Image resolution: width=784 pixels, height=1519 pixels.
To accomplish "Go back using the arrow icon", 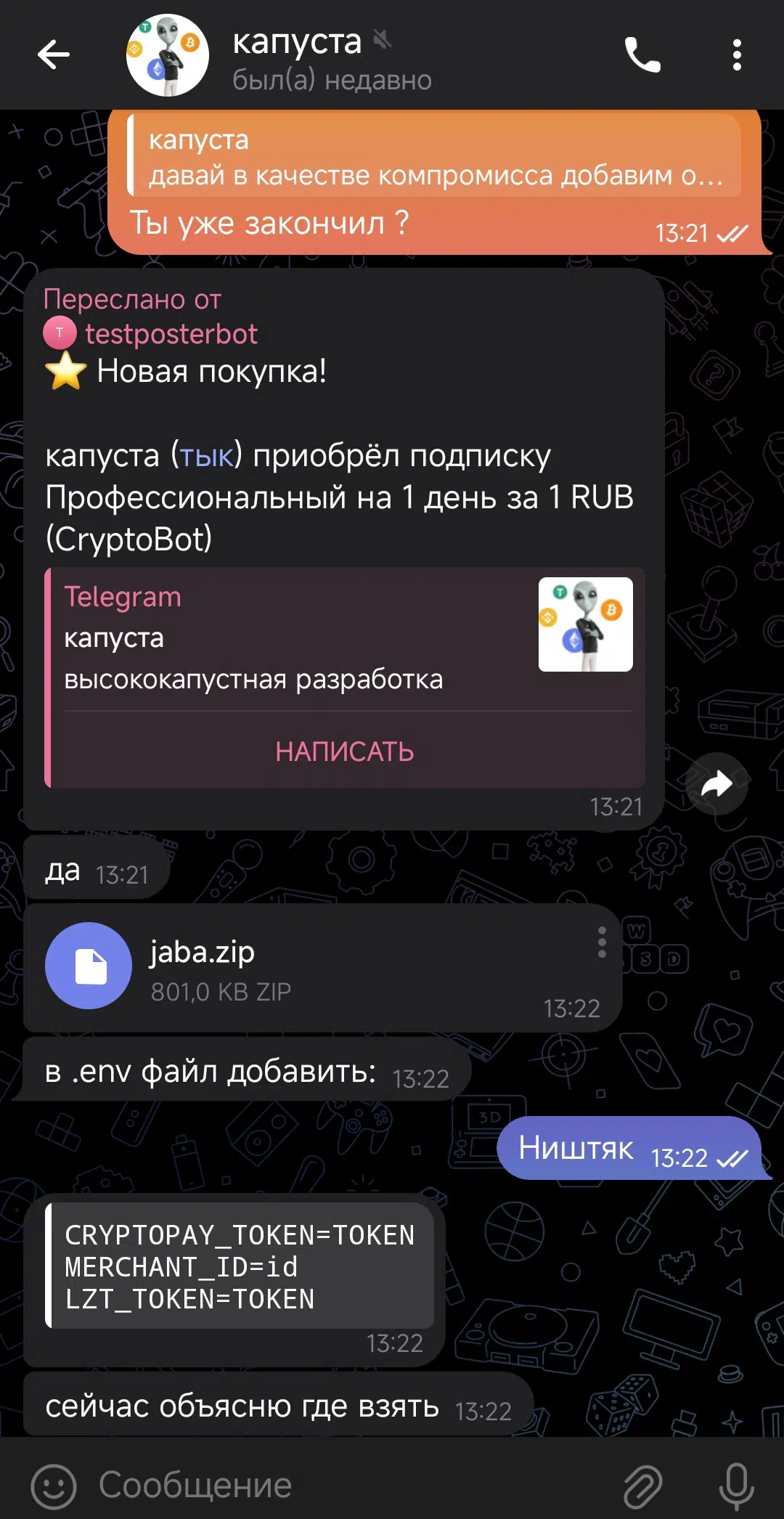I will pos(53,54).
